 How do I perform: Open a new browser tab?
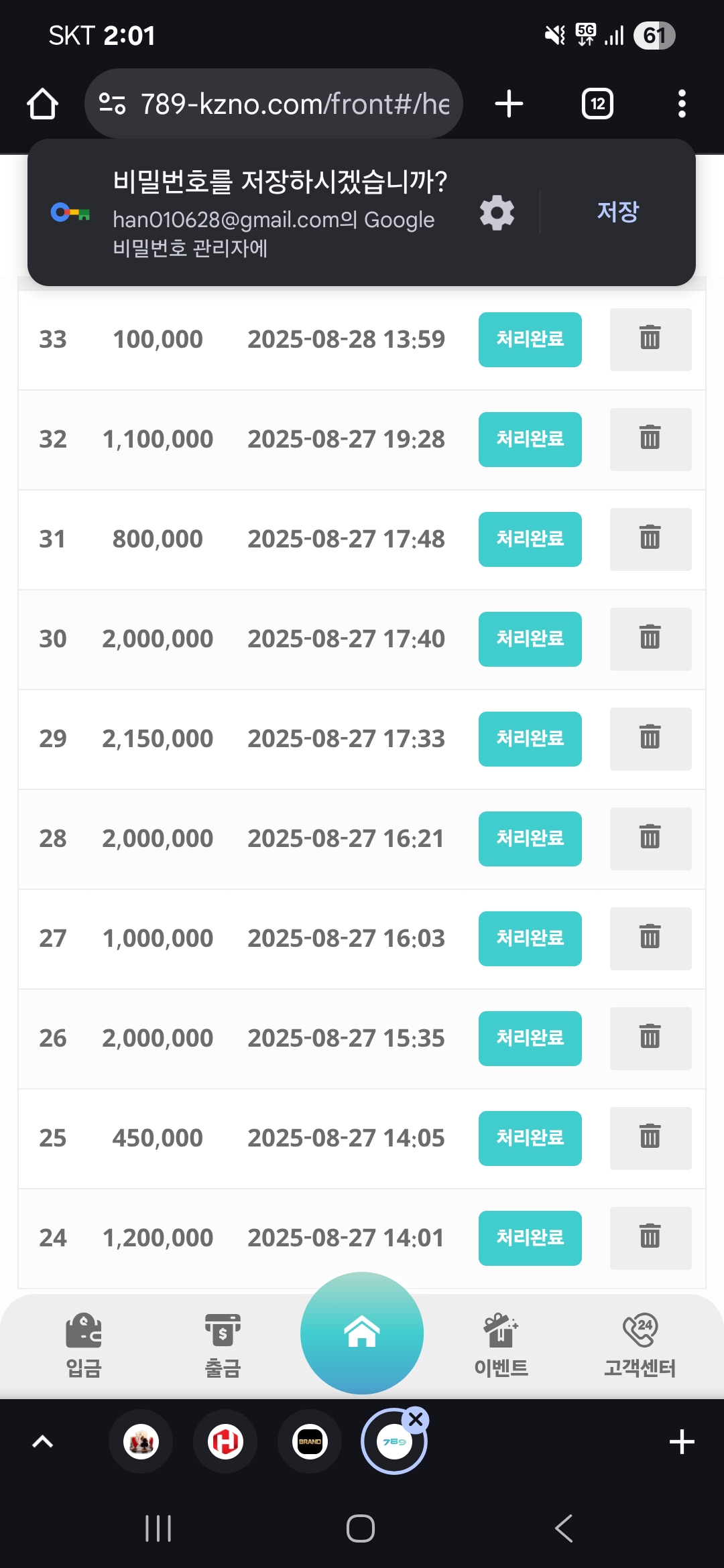point(509,104)
